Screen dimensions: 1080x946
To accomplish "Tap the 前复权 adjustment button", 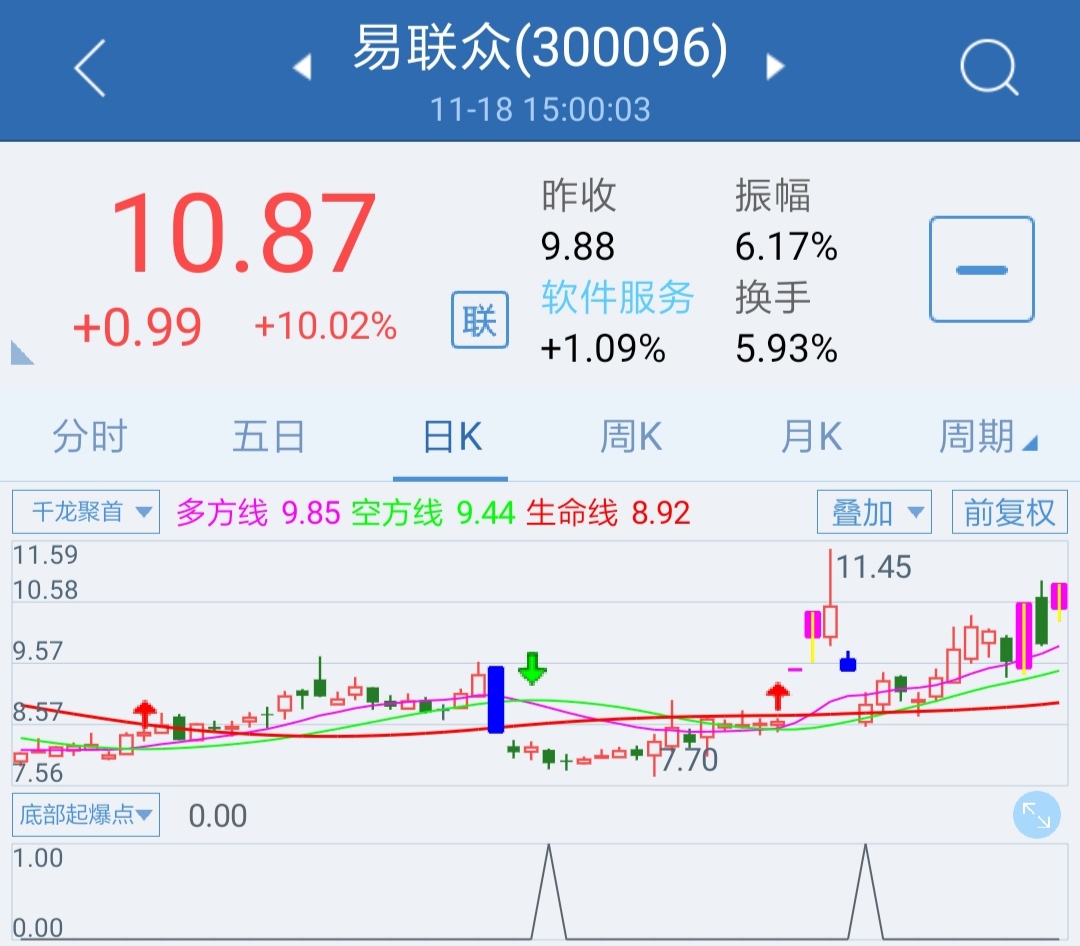I will (x=1008, y=513).
